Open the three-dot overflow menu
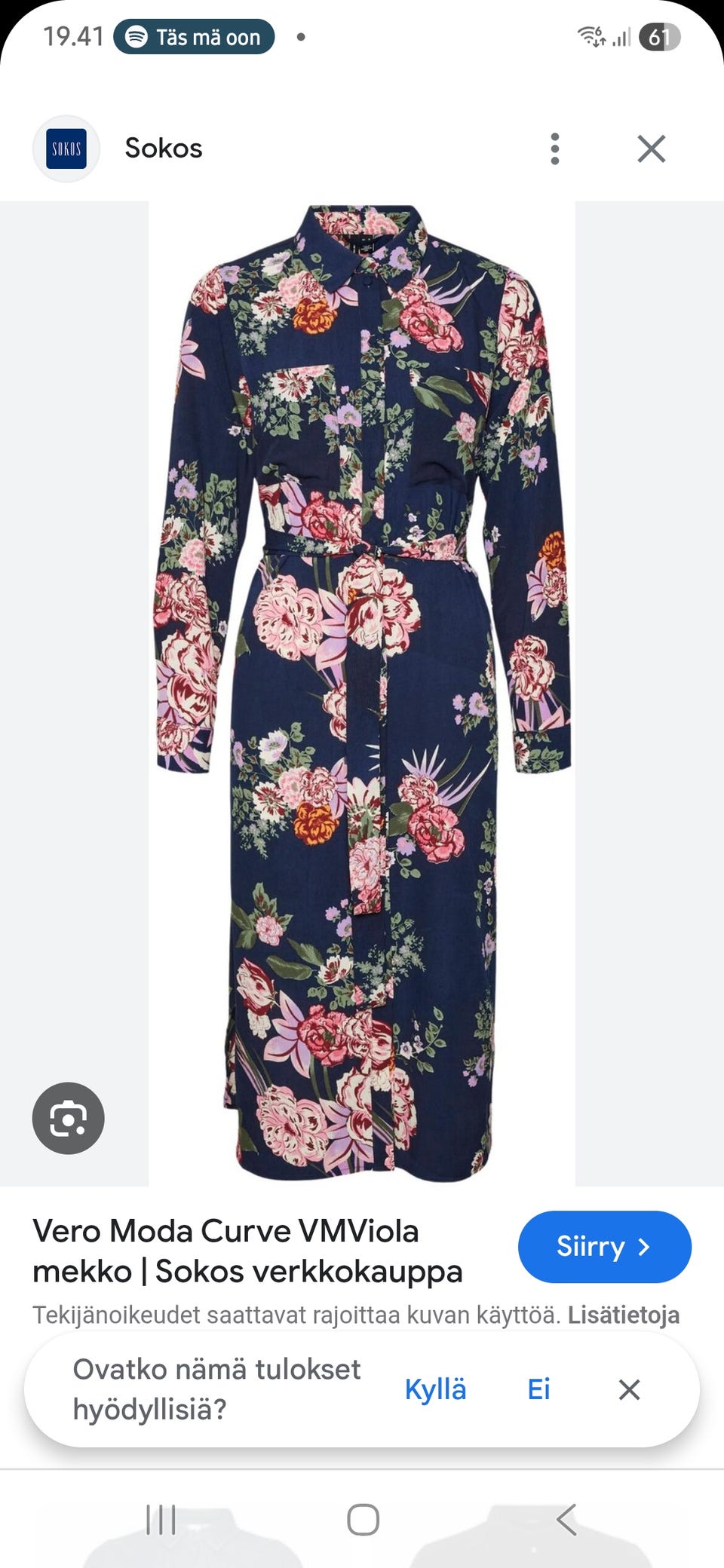724x1568 pixels. pos(555,149)
